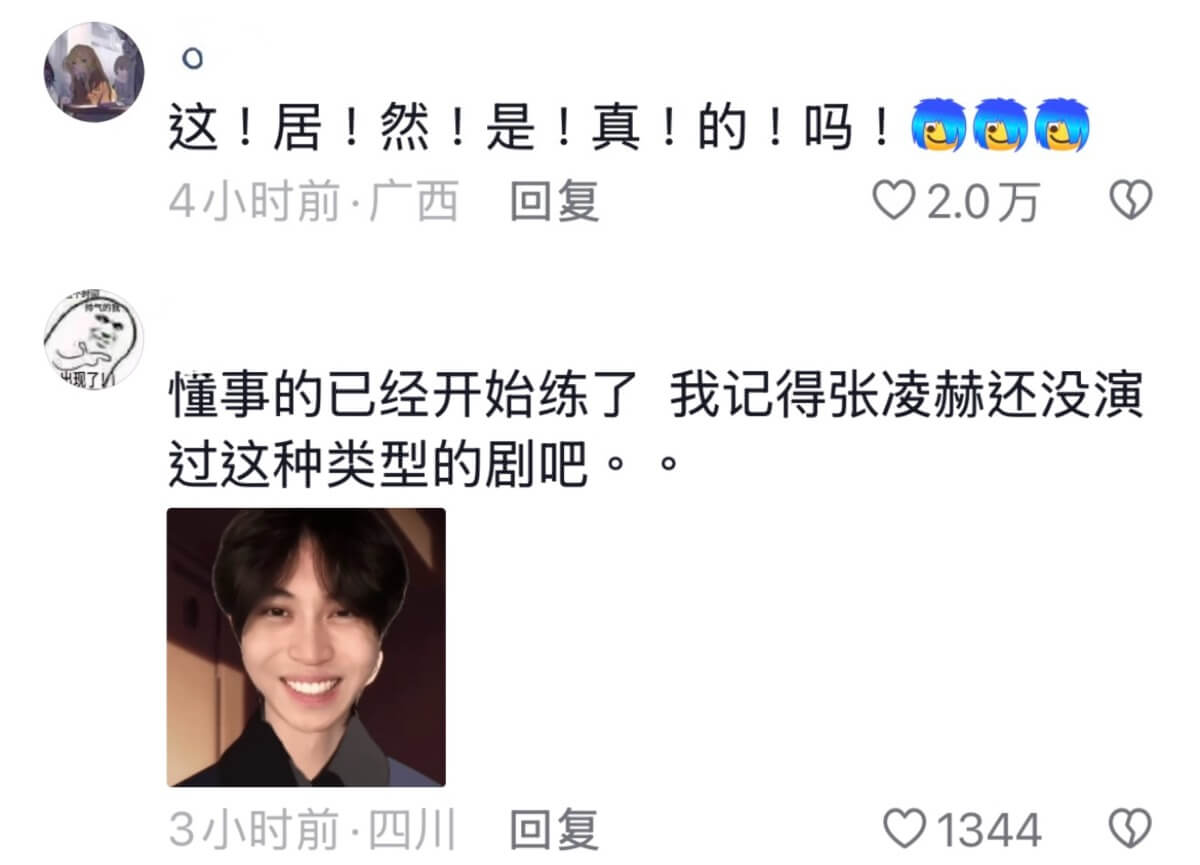Viewport: 1200px width, 865px height.
Task: Like the comment with 1344 likes
Action: click(906, 830)
